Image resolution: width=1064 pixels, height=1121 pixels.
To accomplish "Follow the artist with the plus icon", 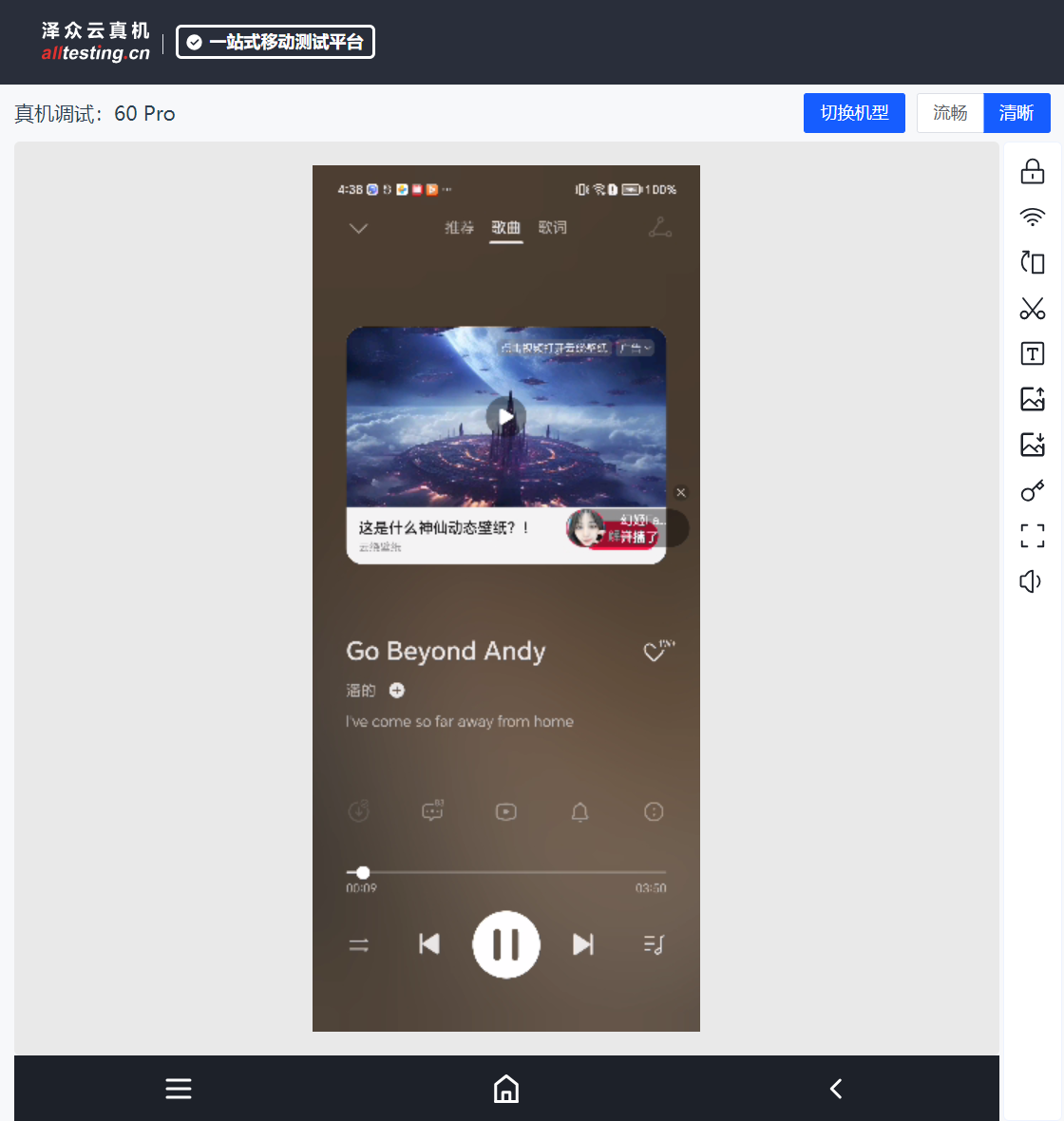I will point(397,691).
